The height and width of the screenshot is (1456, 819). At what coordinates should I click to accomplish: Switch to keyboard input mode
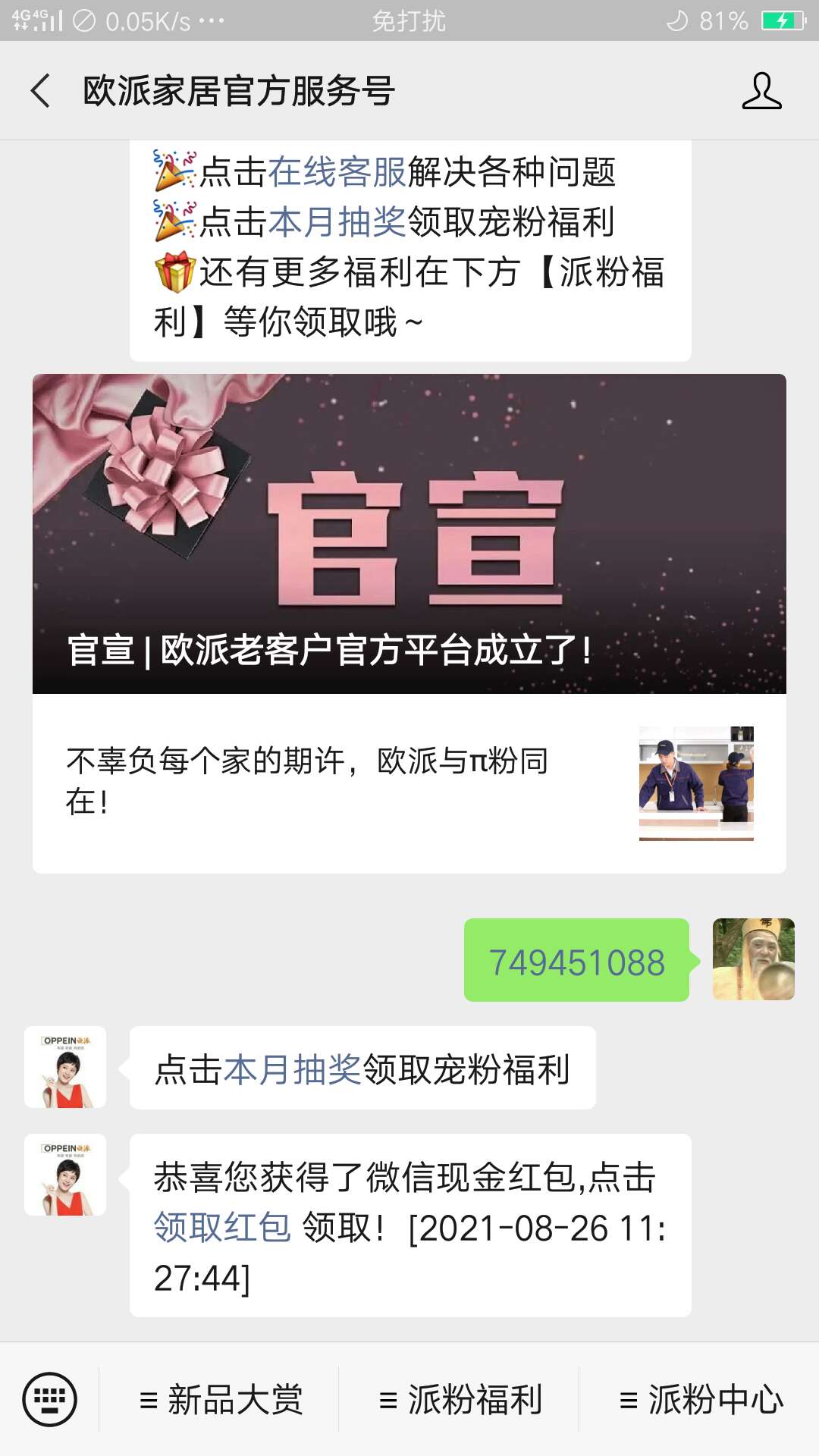(49, 1399)
